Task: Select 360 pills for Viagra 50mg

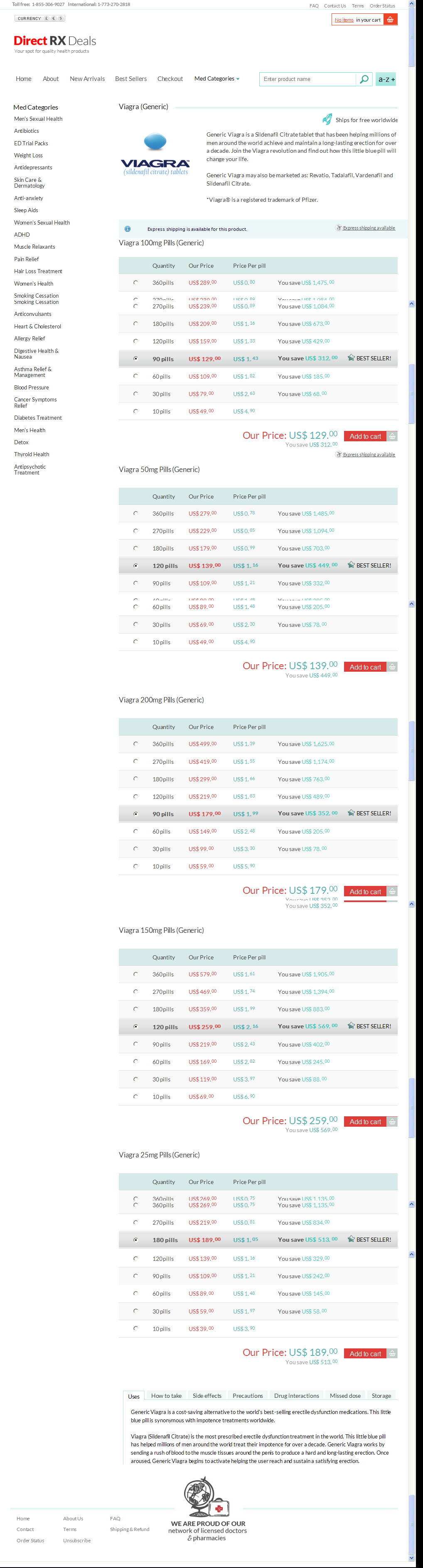Action: 135,513
